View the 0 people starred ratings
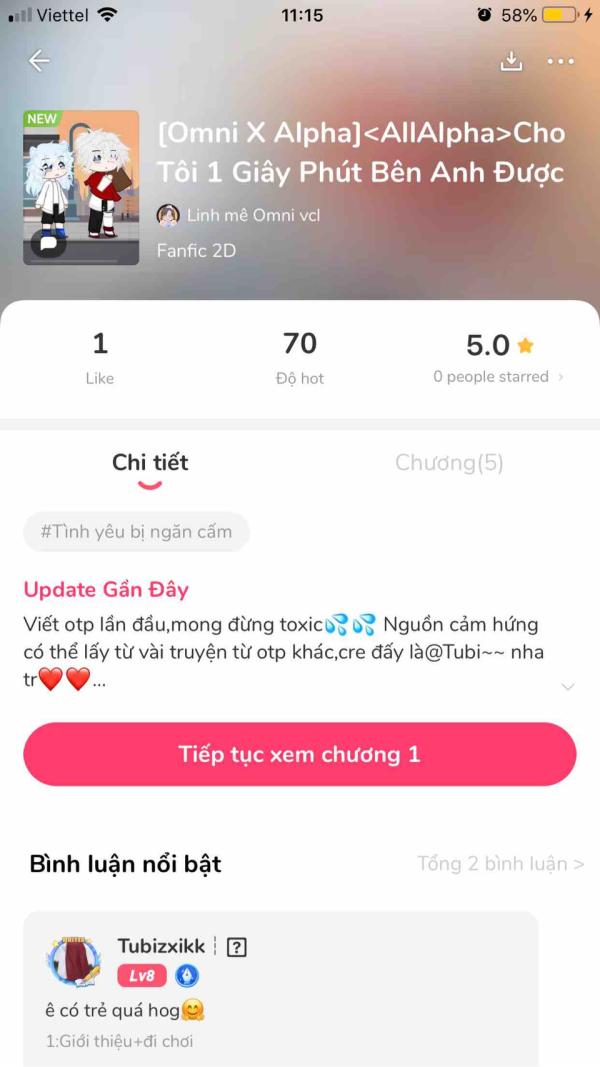Screen dimensions: 600x1067 point(498,377)
